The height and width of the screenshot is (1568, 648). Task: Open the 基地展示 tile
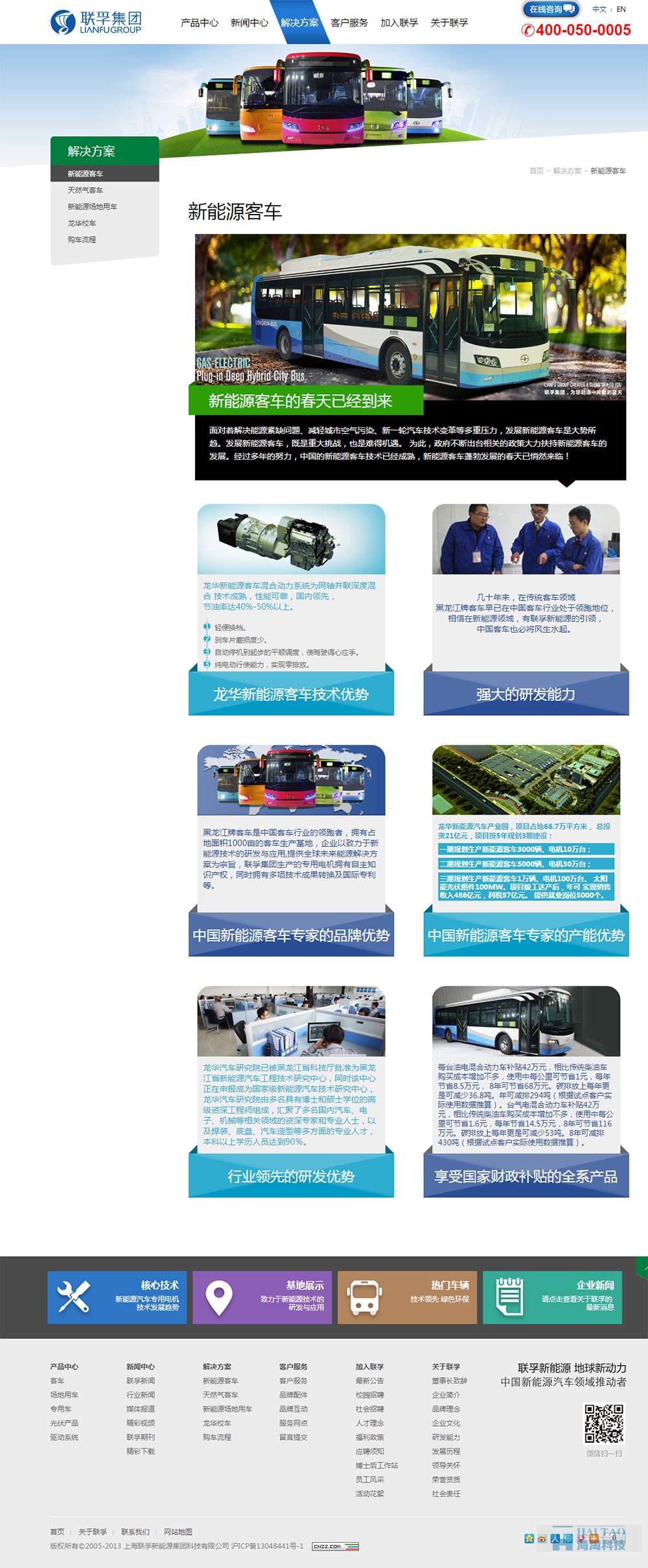(x=262, y=1298)
